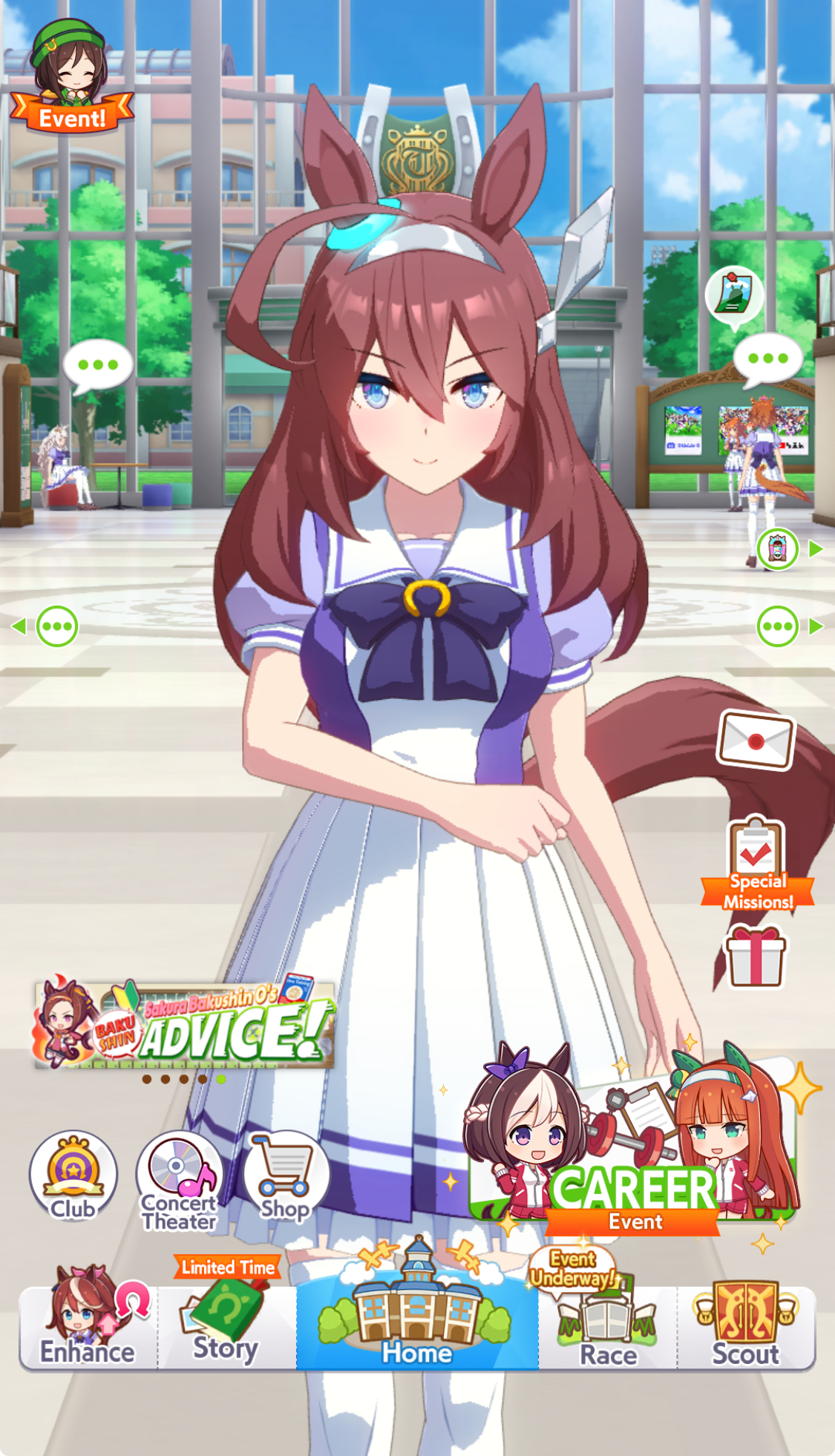835x1456 pixels.
Task: Open Special Missions clipboard
Action: (x=757, y=865)
